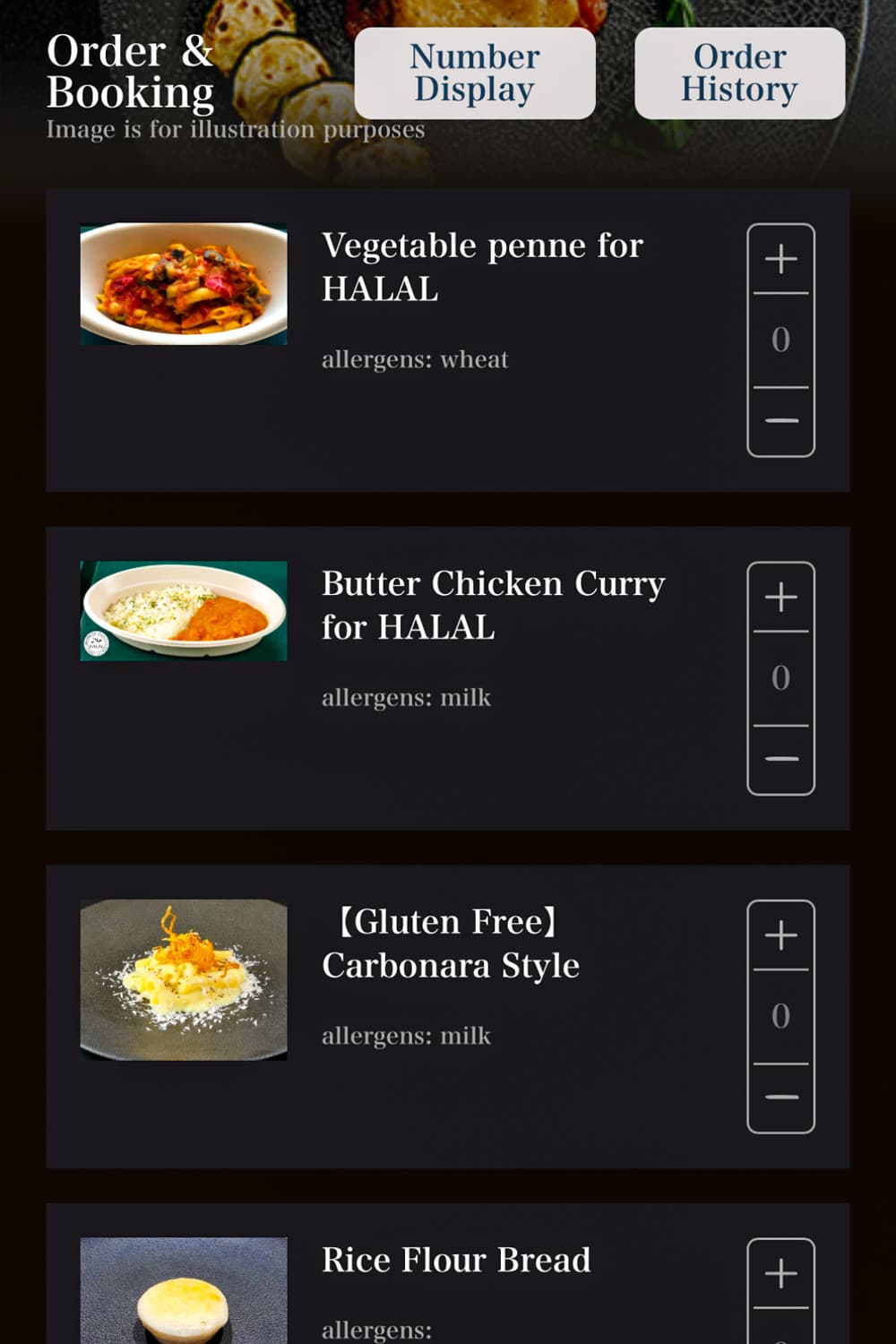Screen dimensions: 896x1344
Task: Decrease Gluten Free Carbonara Style quantity
Action: pos(780,1097)
